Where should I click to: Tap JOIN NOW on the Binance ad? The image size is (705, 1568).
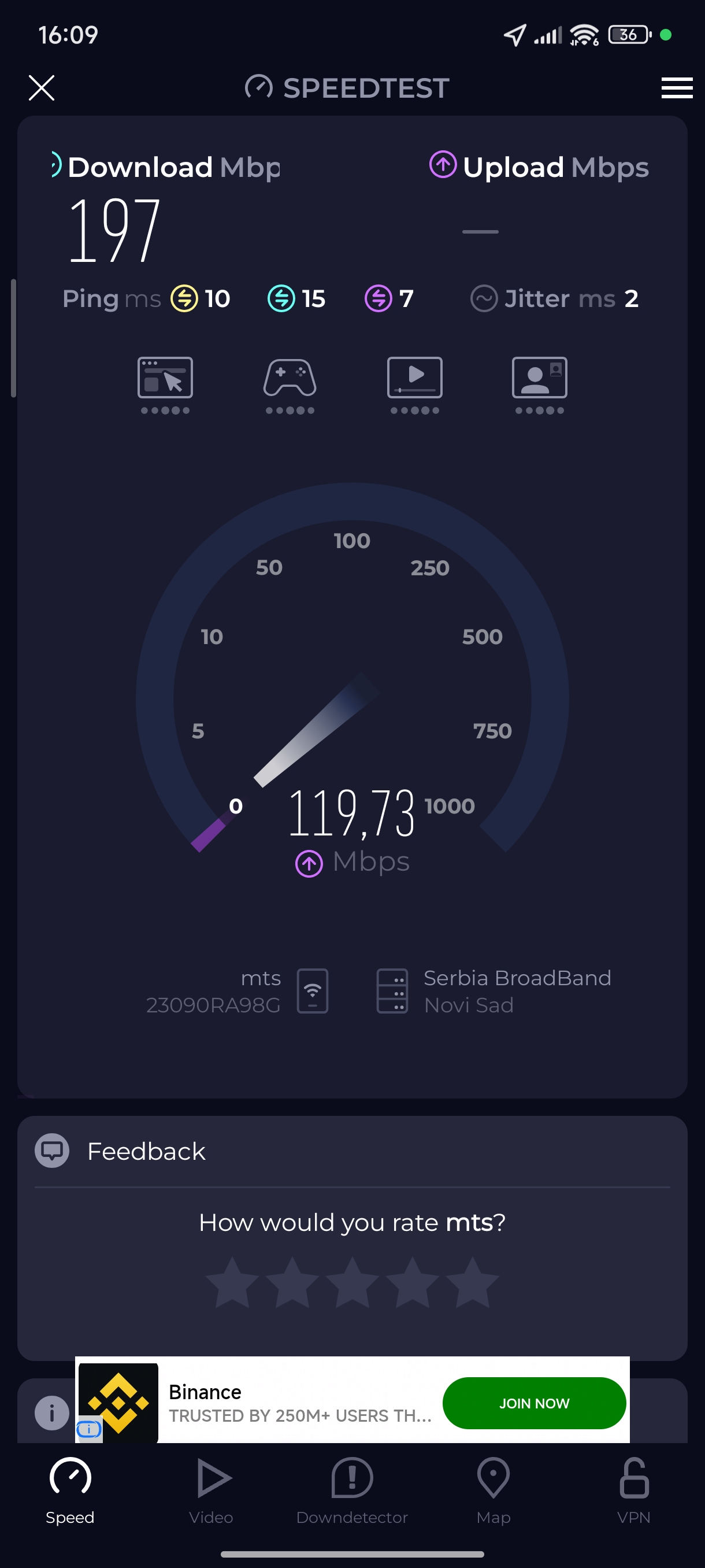pyautogui.click(x=533, y=1403)
